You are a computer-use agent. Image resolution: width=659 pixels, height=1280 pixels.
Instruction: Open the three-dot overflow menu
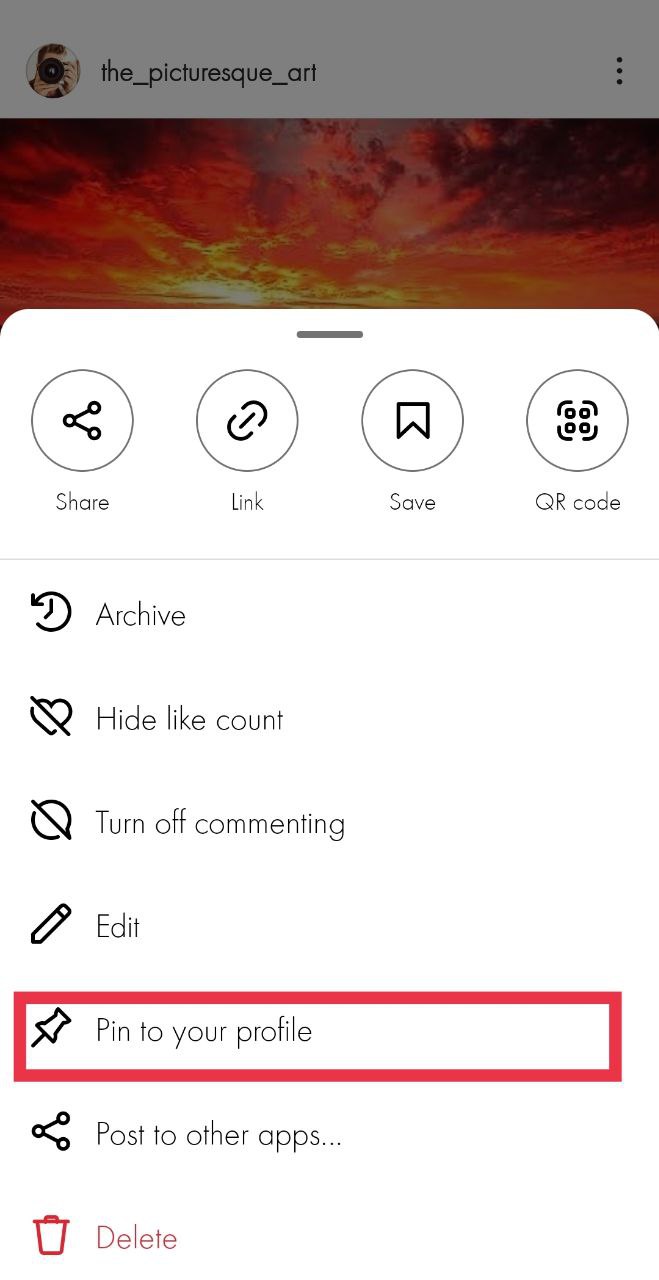pyautogui.click(x=619, y=71)
